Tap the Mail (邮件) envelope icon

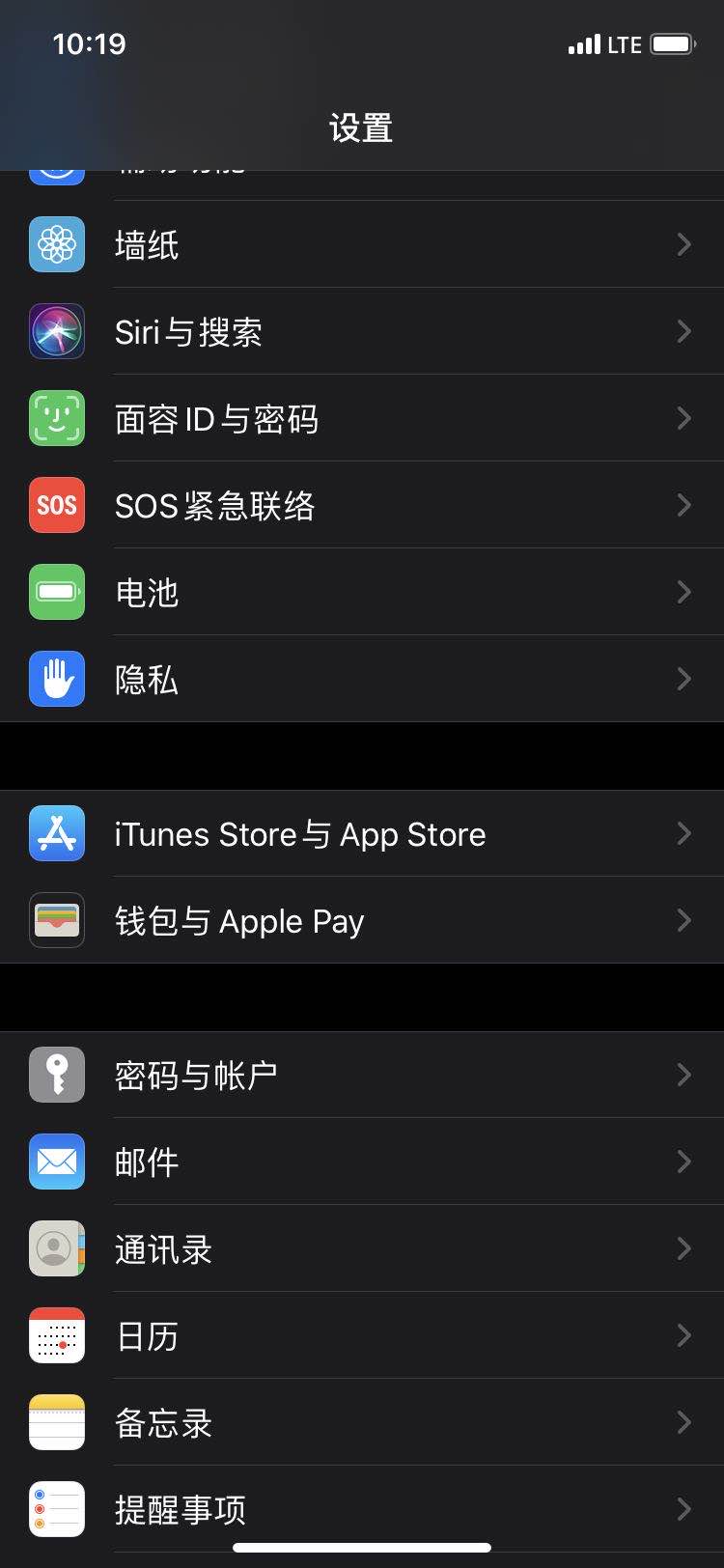[x=57, y=1162]
